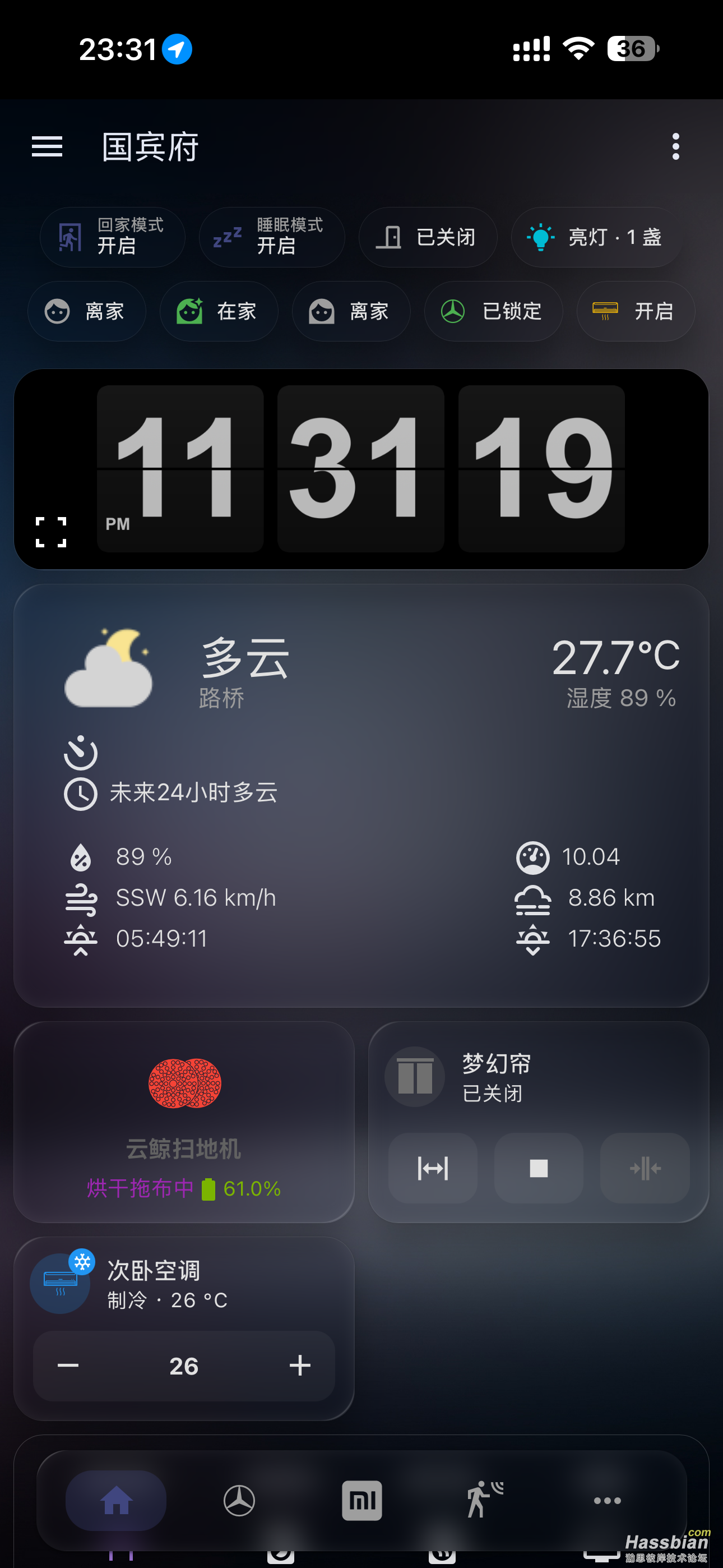Switch to the motion sensor tab

point(484,1501)
